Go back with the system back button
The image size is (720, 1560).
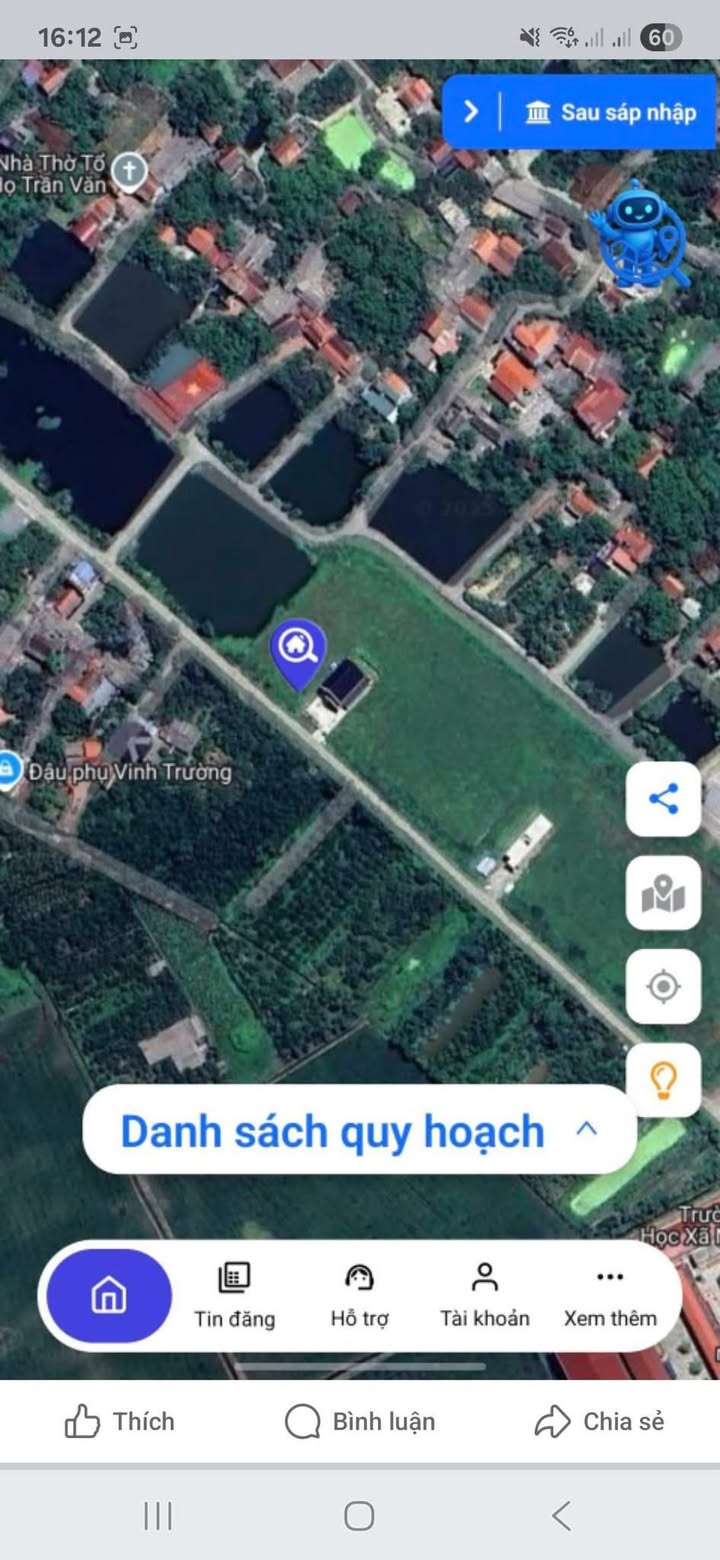pos(562,1516)
